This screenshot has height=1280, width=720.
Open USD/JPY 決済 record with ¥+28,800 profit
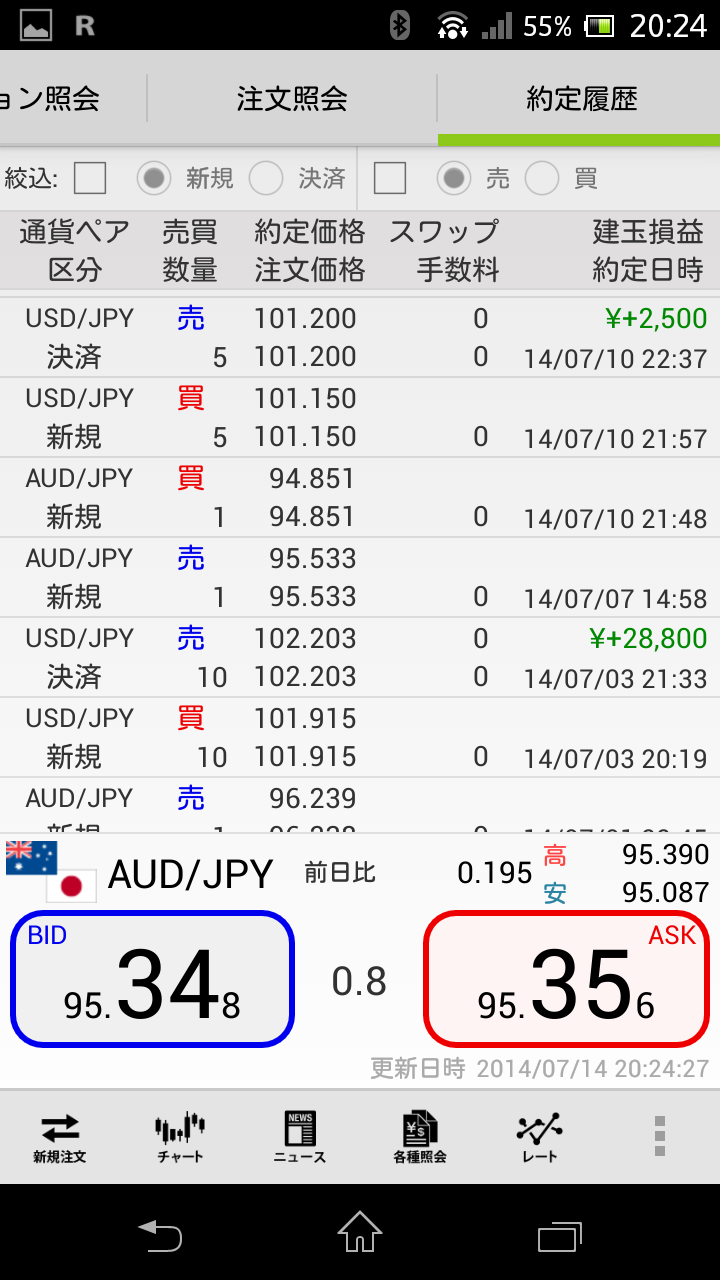[360, 657]
